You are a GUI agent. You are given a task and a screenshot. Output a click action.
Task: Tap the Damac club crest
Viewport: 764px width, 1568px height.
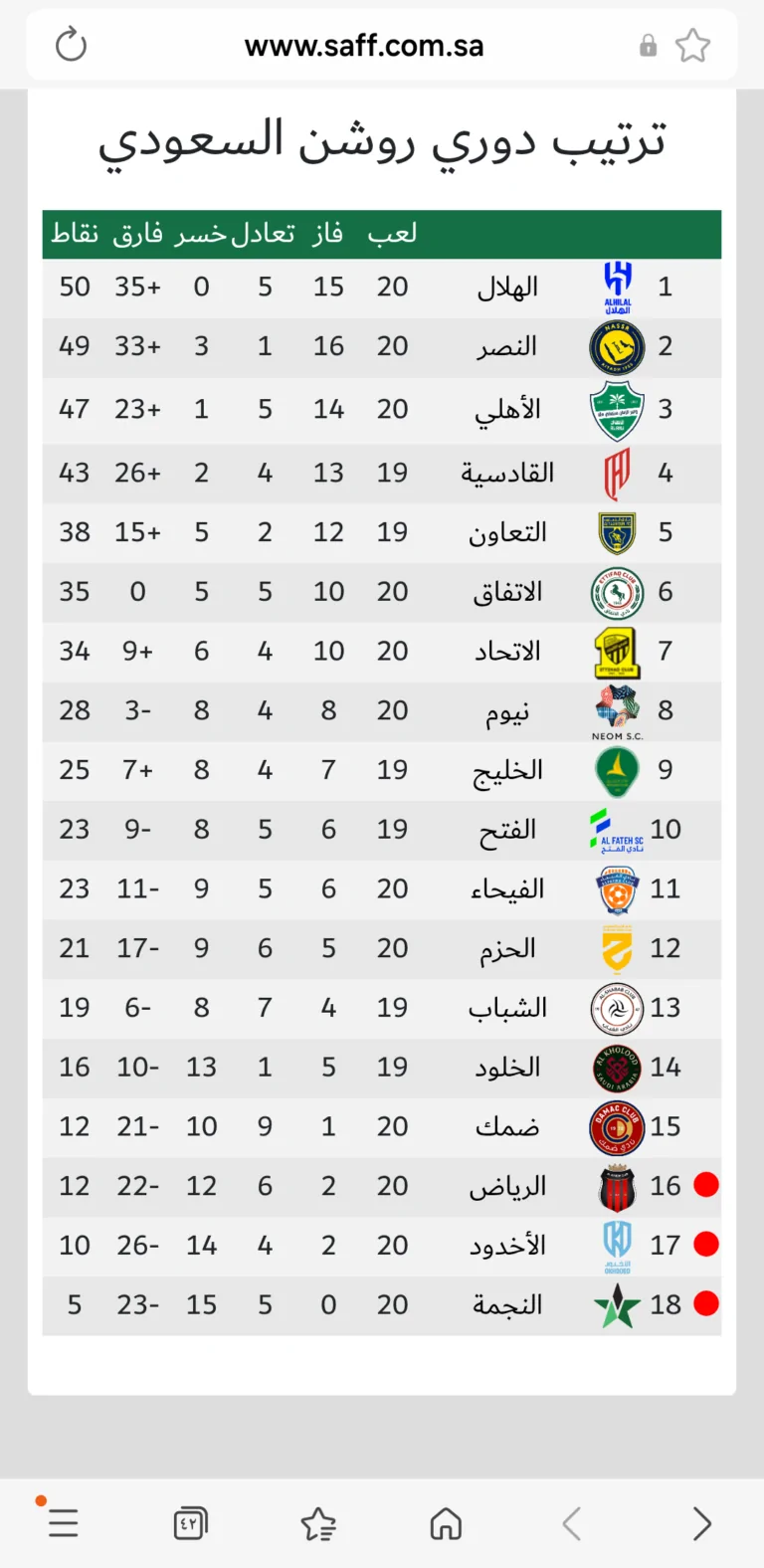pyautogui.click(x=616, y=1126)
